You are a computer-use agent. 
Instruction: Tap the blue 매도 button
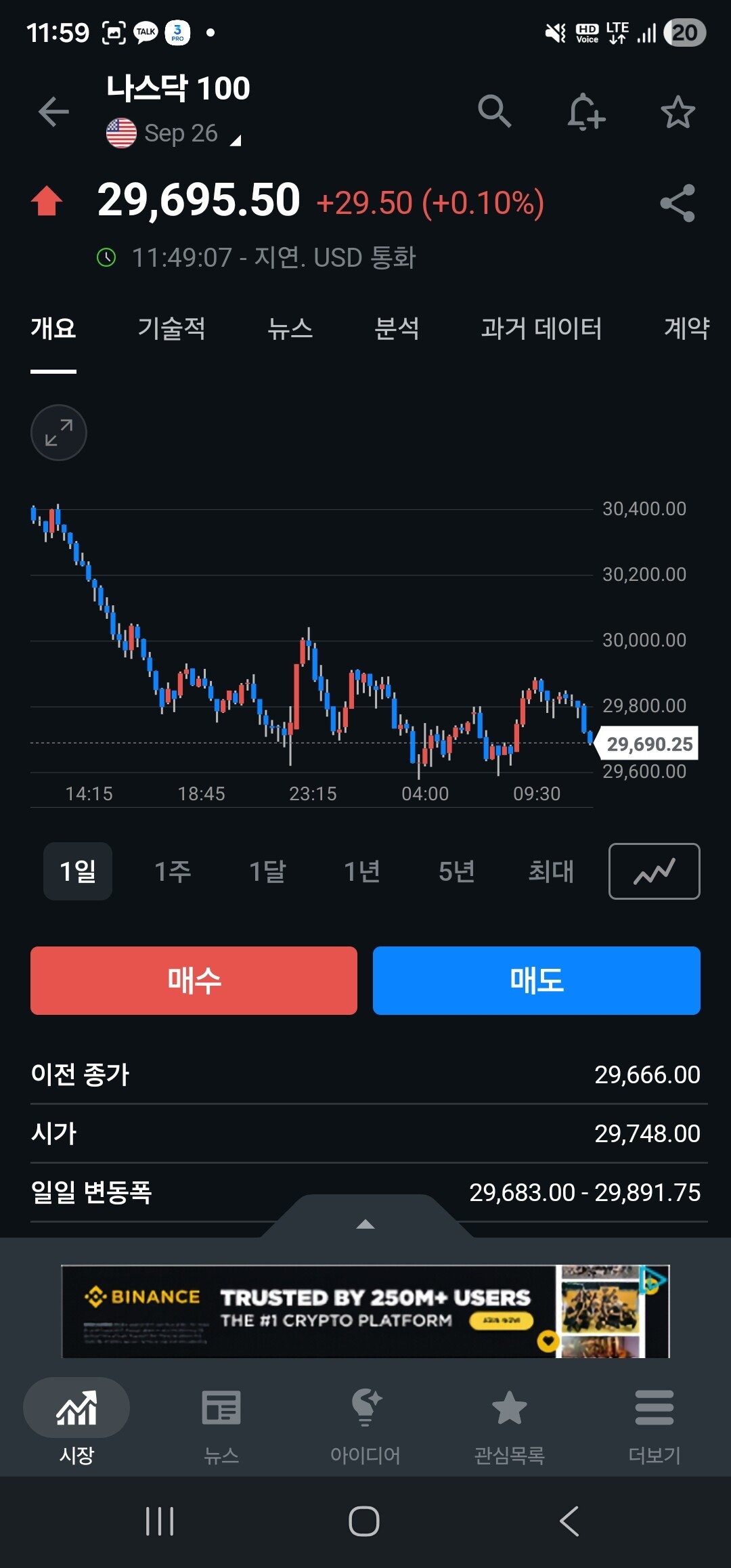coord(537,980)
